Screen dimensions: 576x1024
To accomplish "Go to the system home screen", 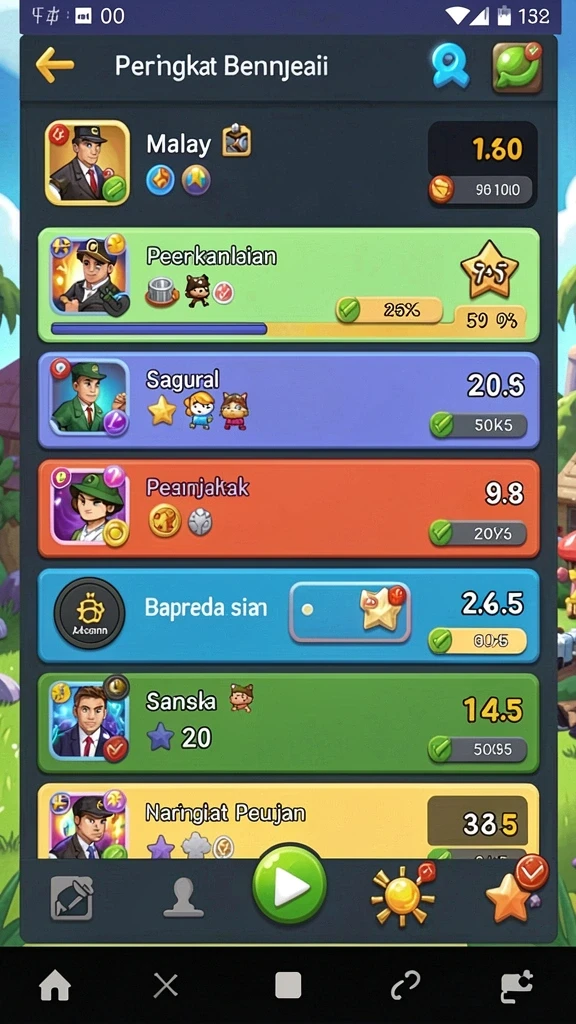I will pos(55,985).
